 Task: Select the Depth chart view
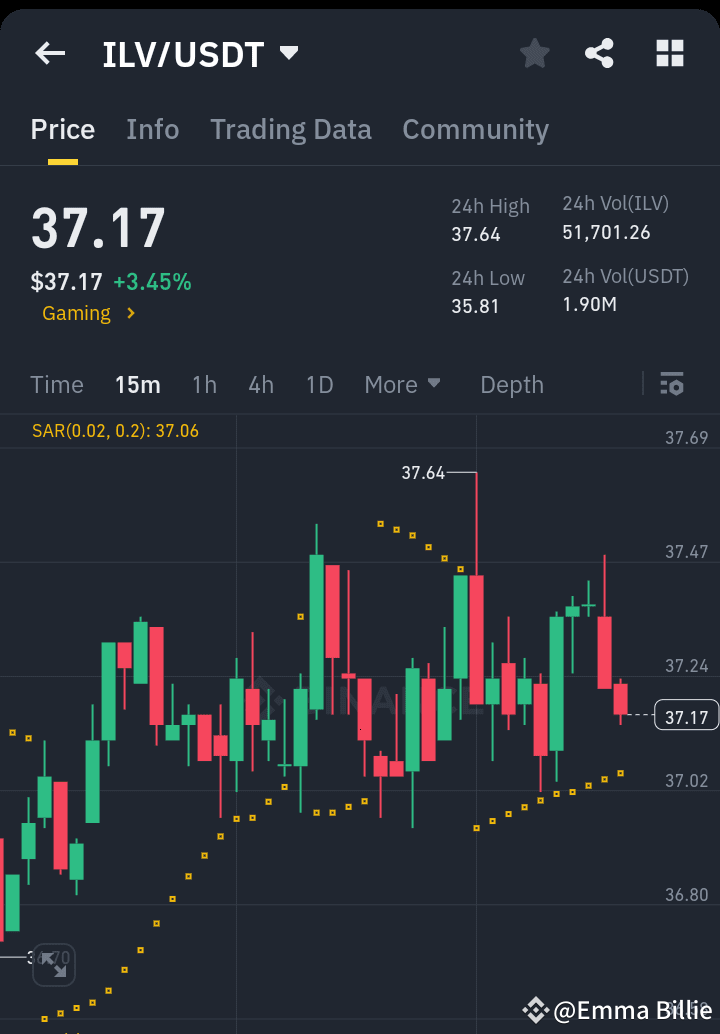click(x=511, y=384)
